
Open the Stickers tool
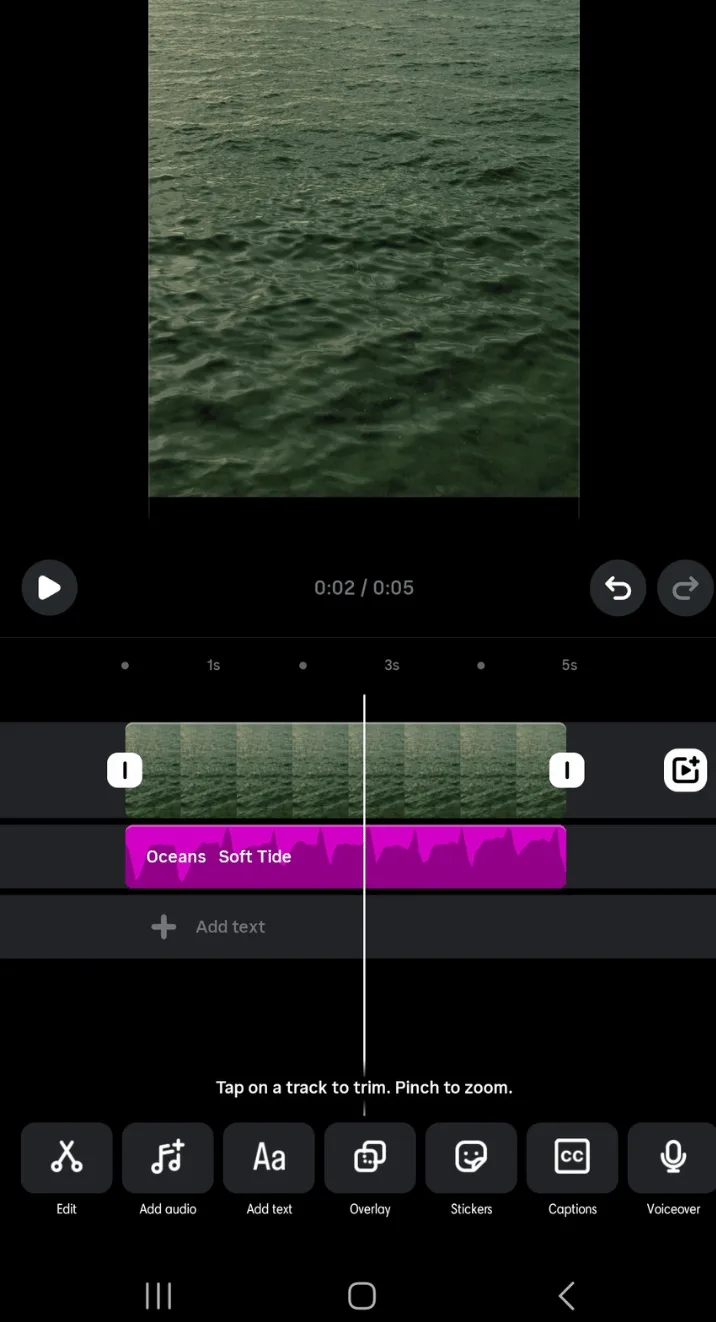point(471,1158)
